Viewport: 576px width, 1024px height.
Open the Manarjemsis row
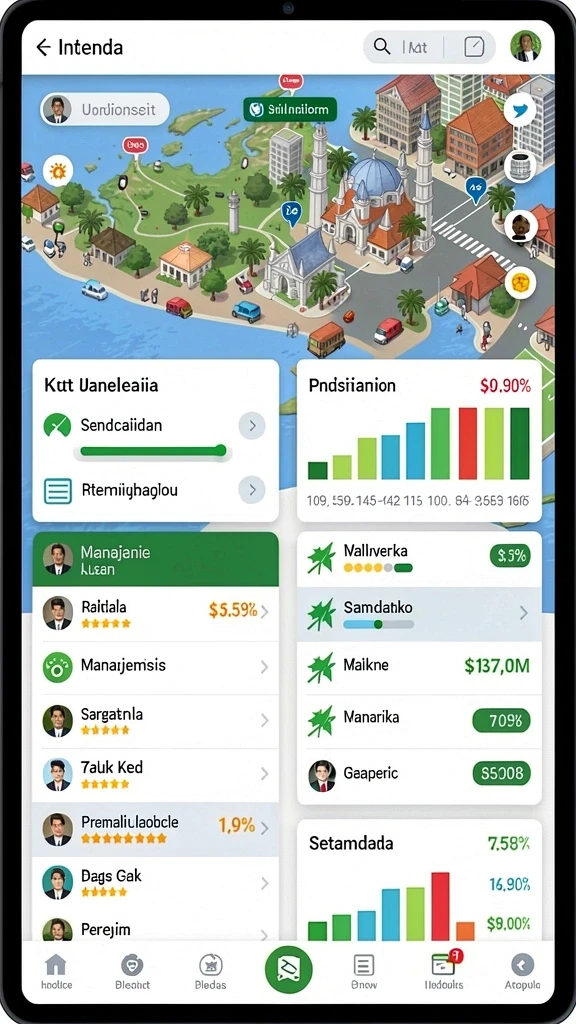coord(155,667)
